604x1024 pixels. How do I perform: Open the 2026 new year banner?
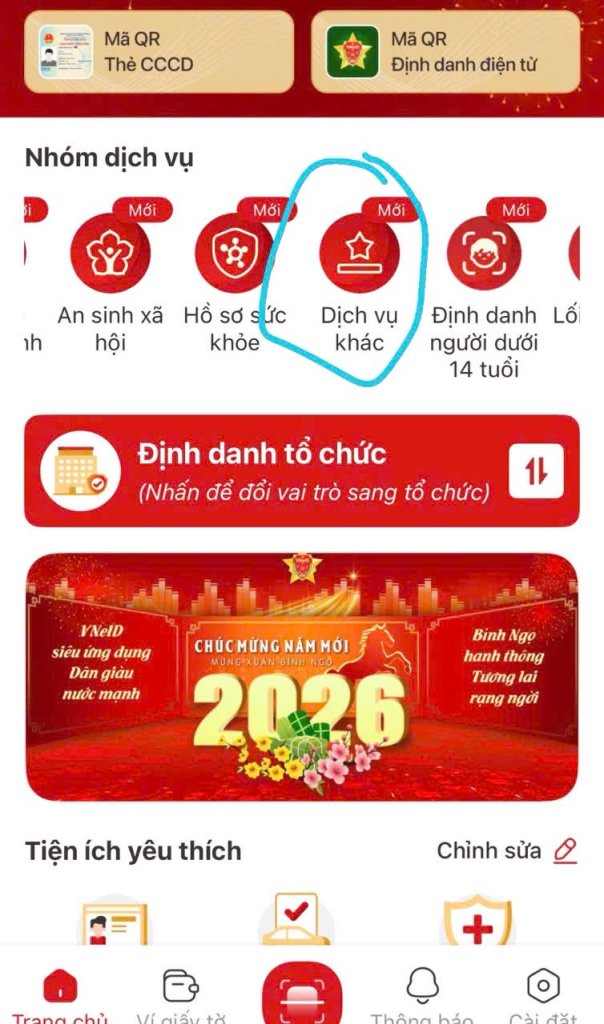[302, 677]
